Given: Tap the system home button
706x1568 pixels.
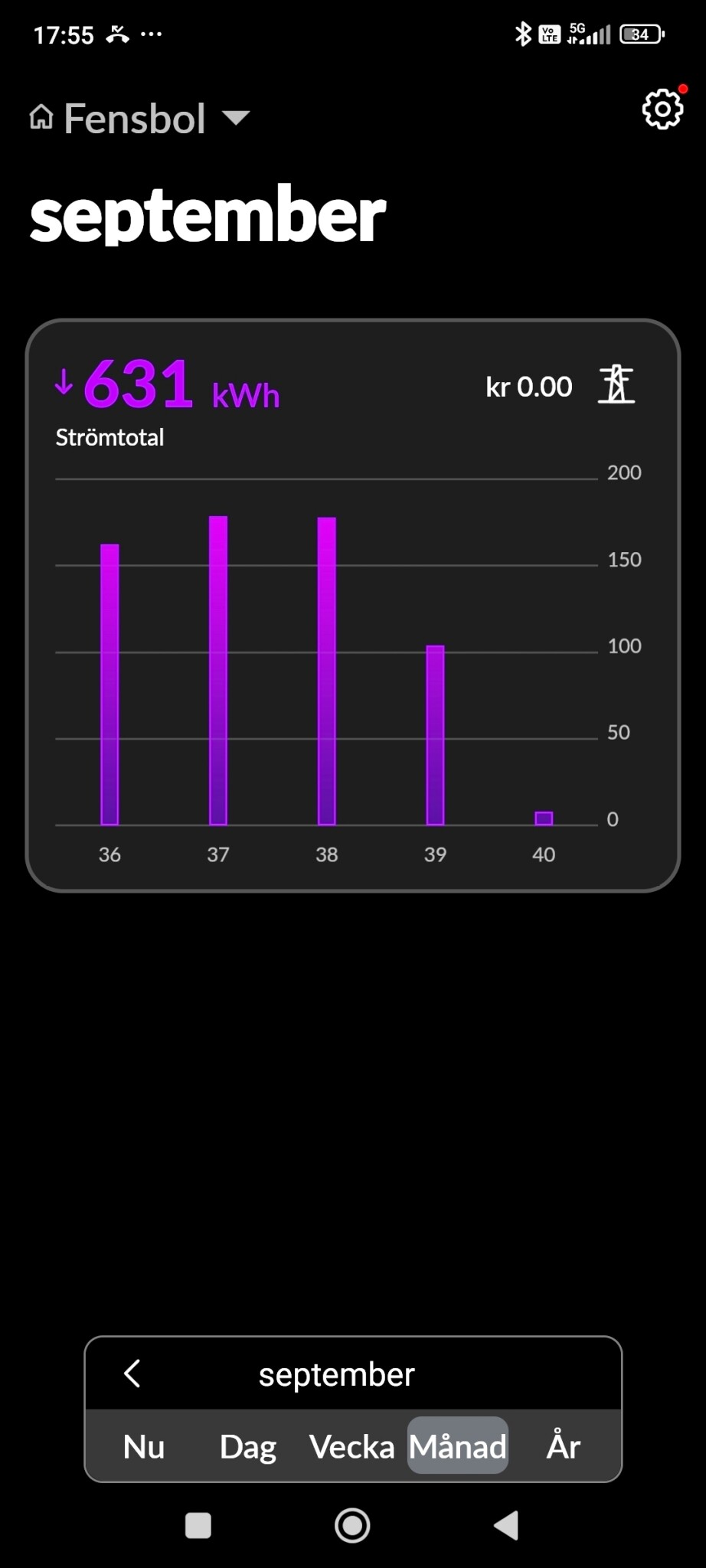Looking at the screenshot, I should point(352,1525).
